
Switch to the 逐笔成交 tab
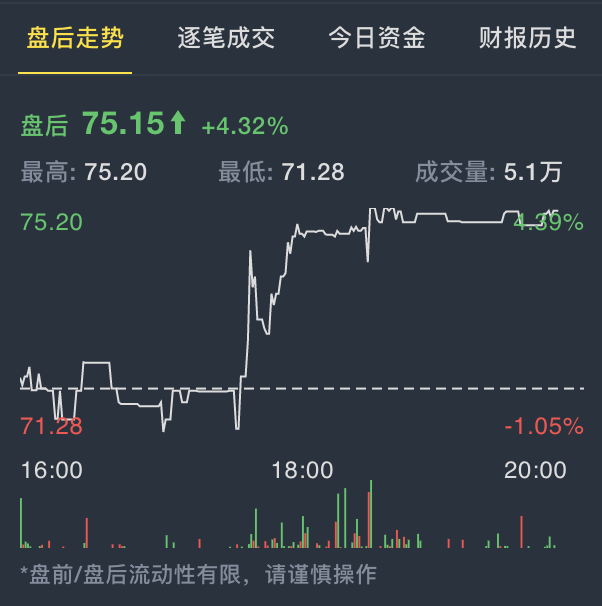point(226,38)
